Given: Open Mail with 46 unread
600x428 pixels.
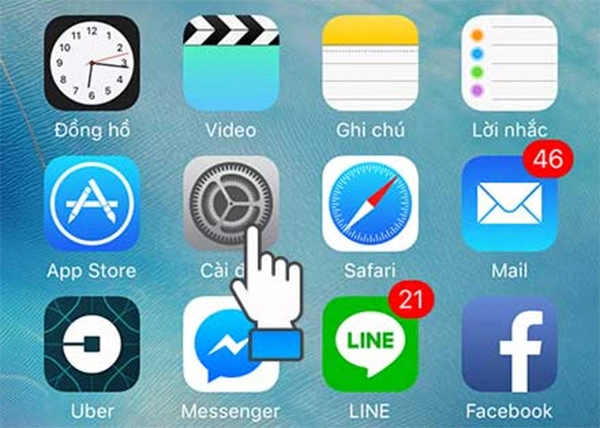Looking at the screenshot, I should click(x=509, y=203).
